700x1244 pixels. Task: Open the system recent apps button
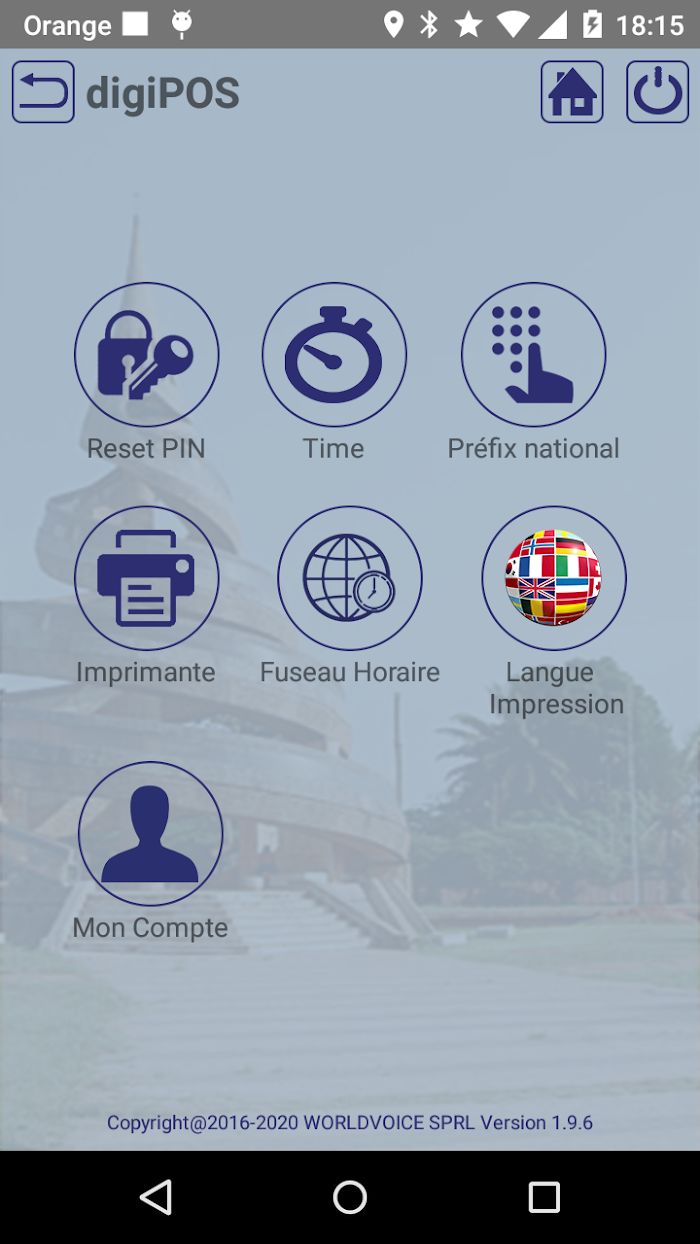coord(544,1197)
